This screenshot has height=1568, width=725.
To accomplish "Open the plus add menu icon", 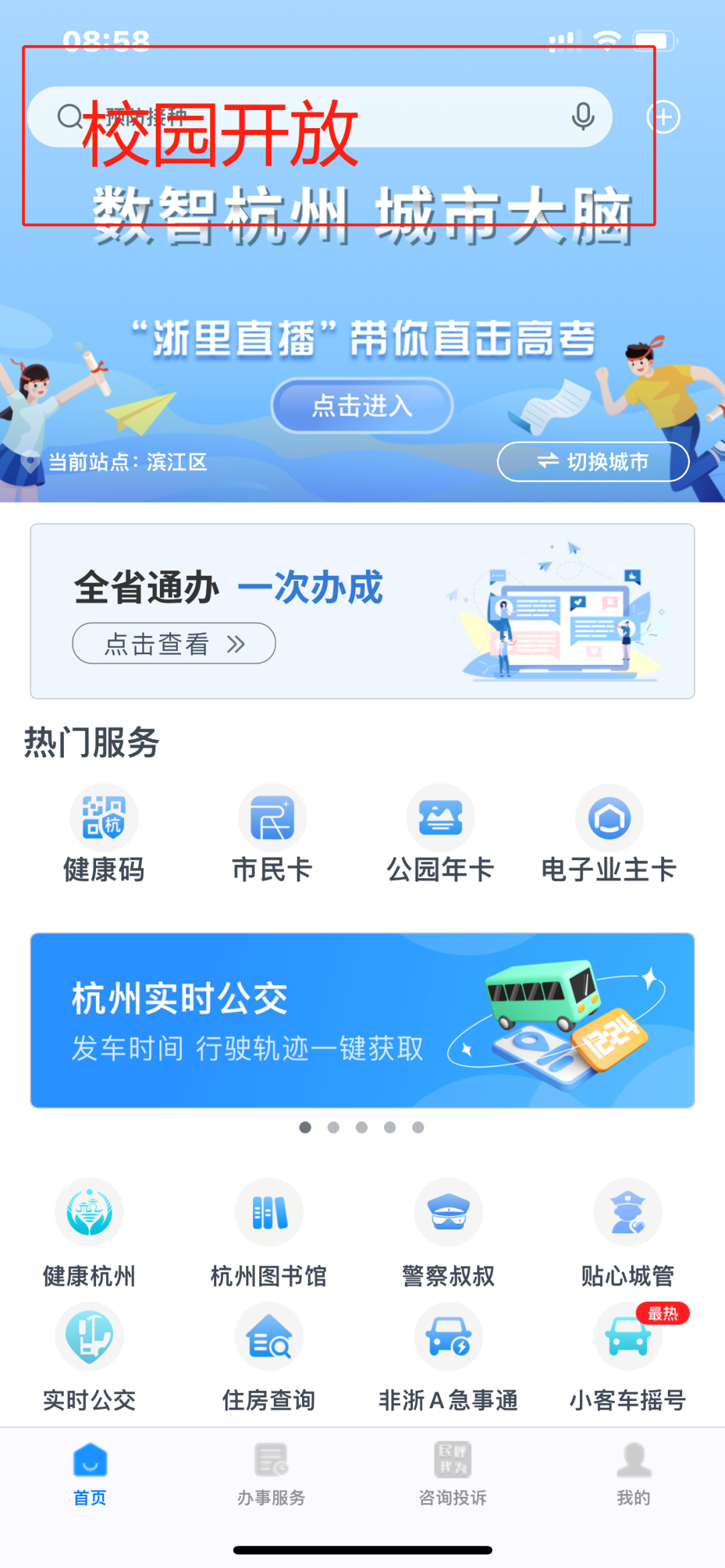I will (663, 117).
